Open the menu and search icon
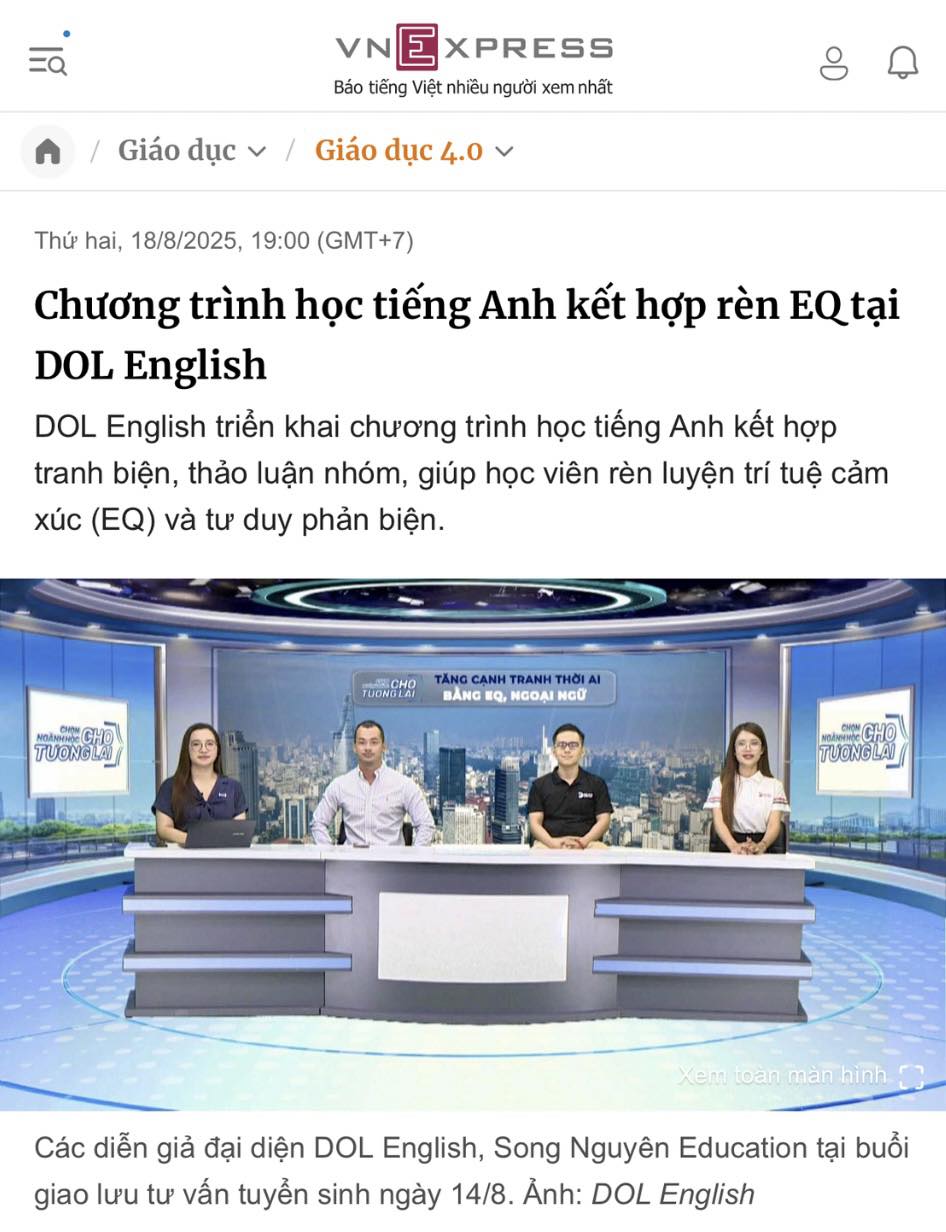The width and height of the screenshot is (946, 1232). coord(47,61)
